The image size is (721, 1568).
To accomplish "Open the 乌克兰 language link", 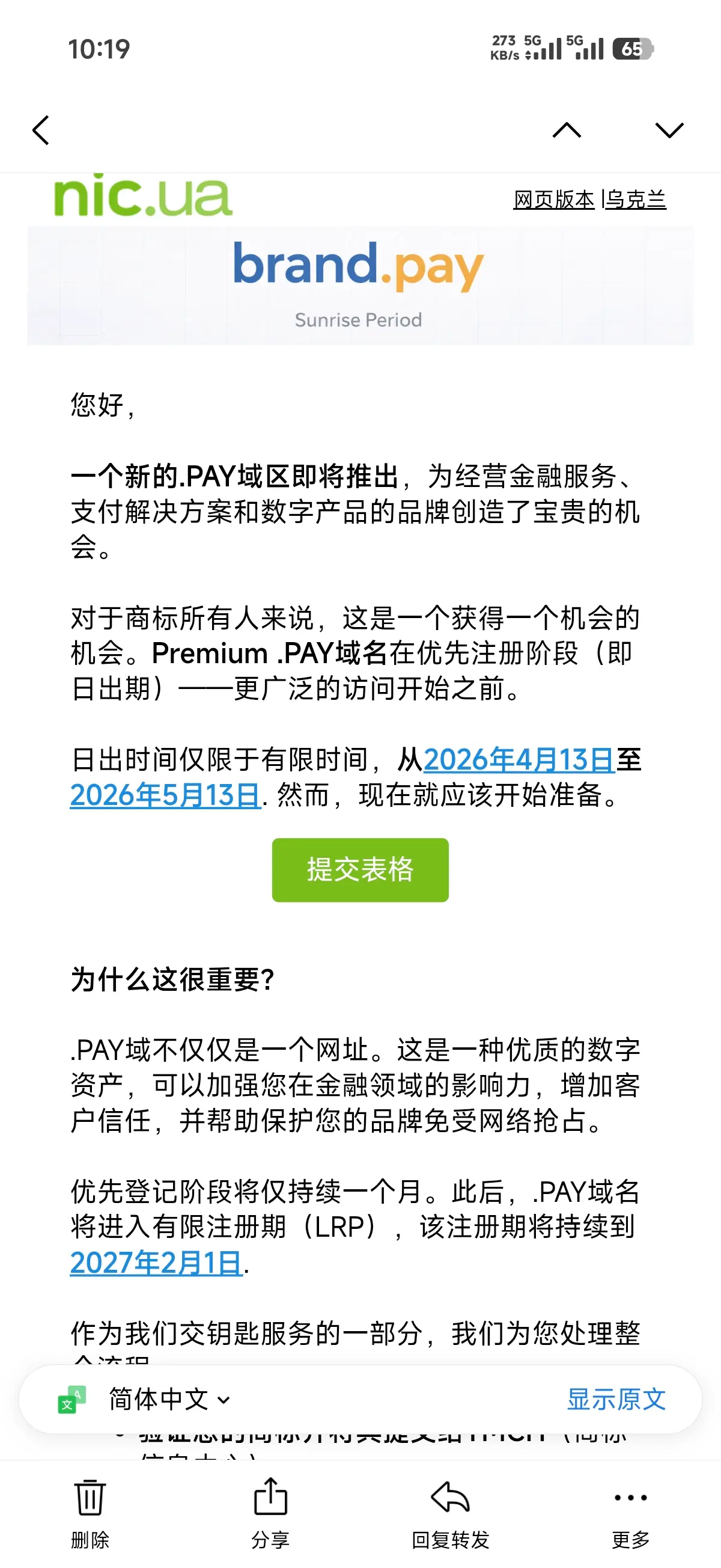I will (636, 200).
